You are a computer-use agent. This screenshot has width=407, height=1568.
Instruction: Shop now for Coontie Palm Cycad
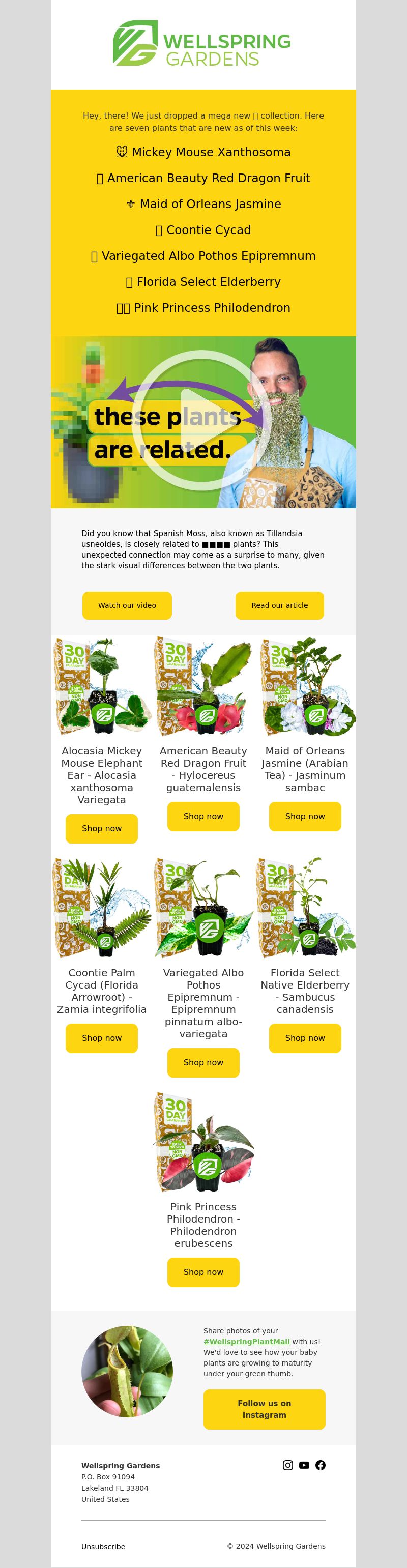102,1037
